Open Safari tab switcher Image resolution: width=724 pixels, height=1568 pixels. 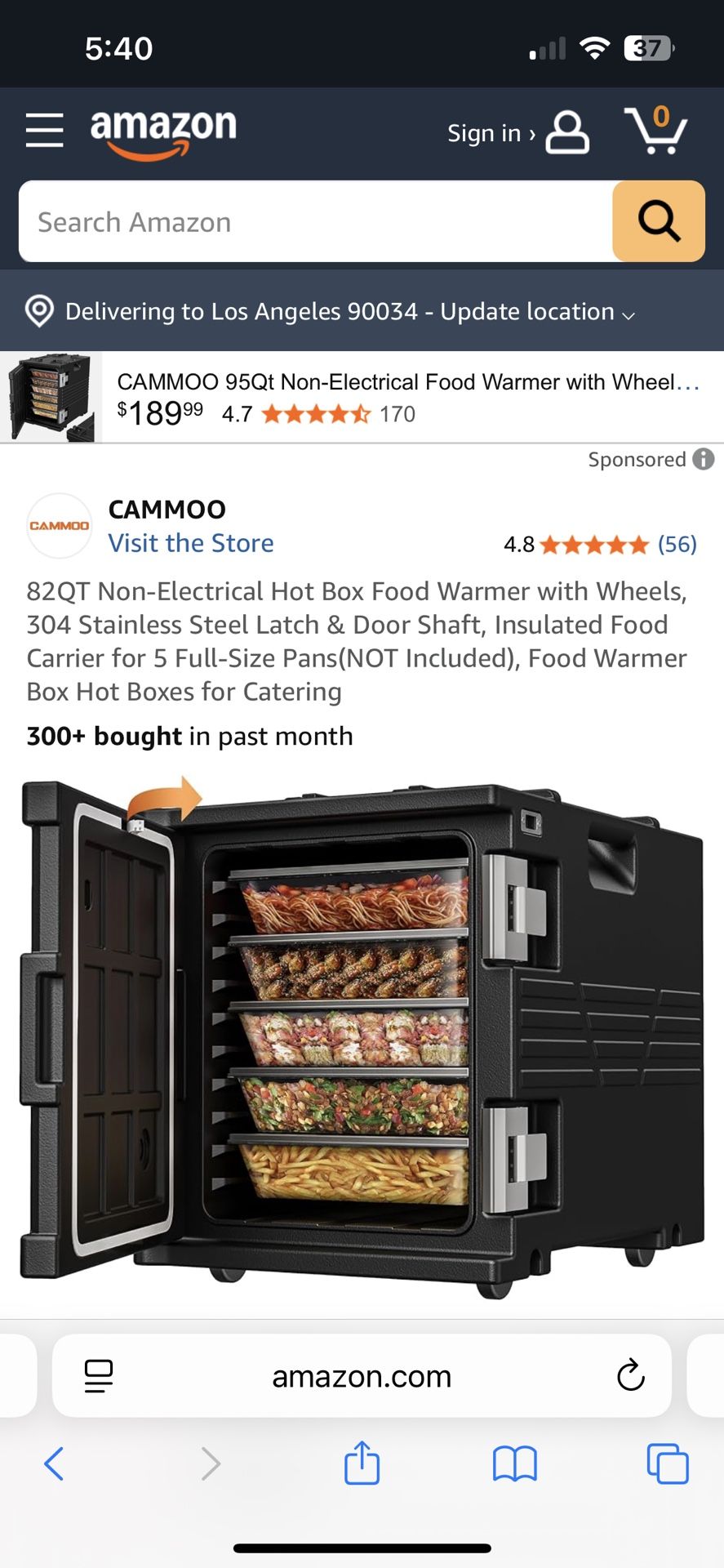pos(668,1464)
